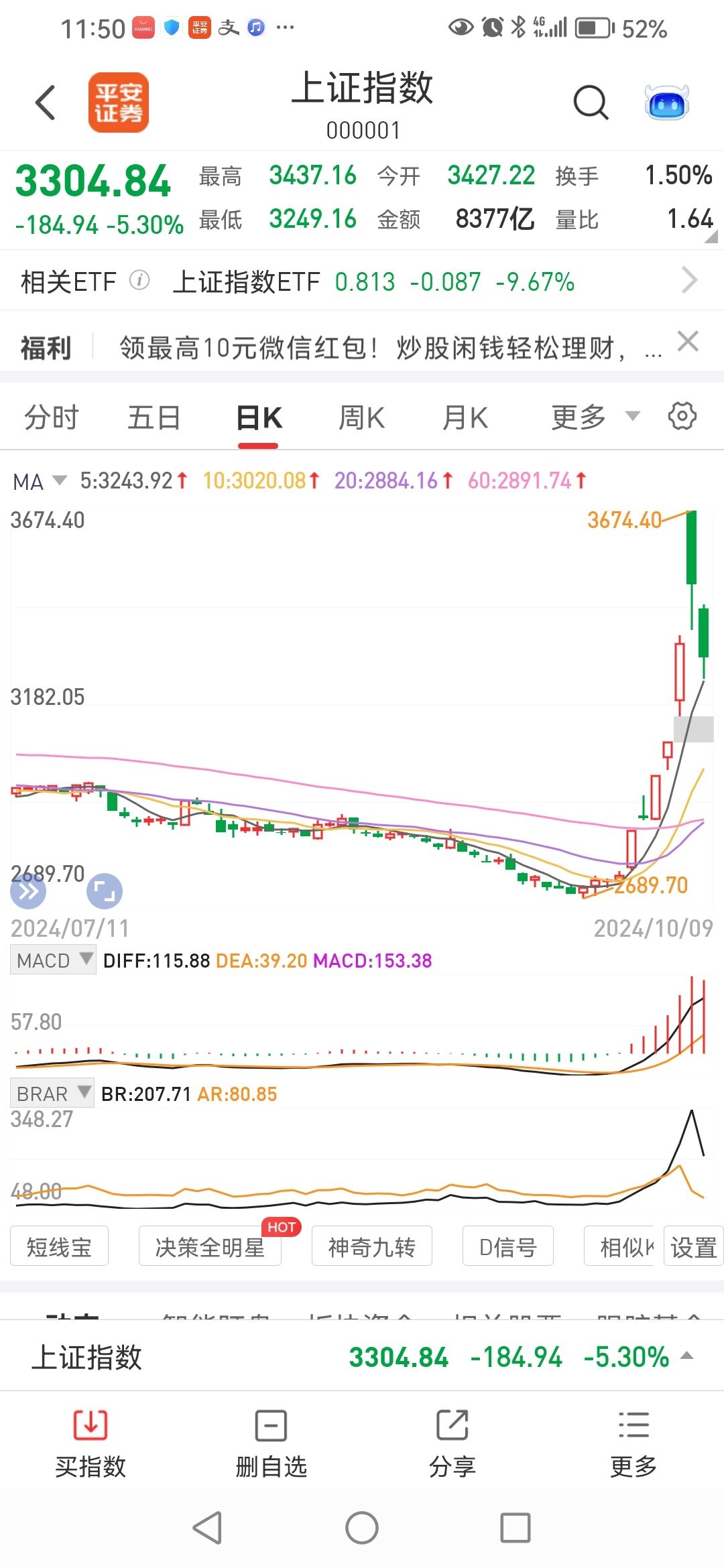
Task: Expand the 更多 chart period dropdown
Action: (595, 417)
